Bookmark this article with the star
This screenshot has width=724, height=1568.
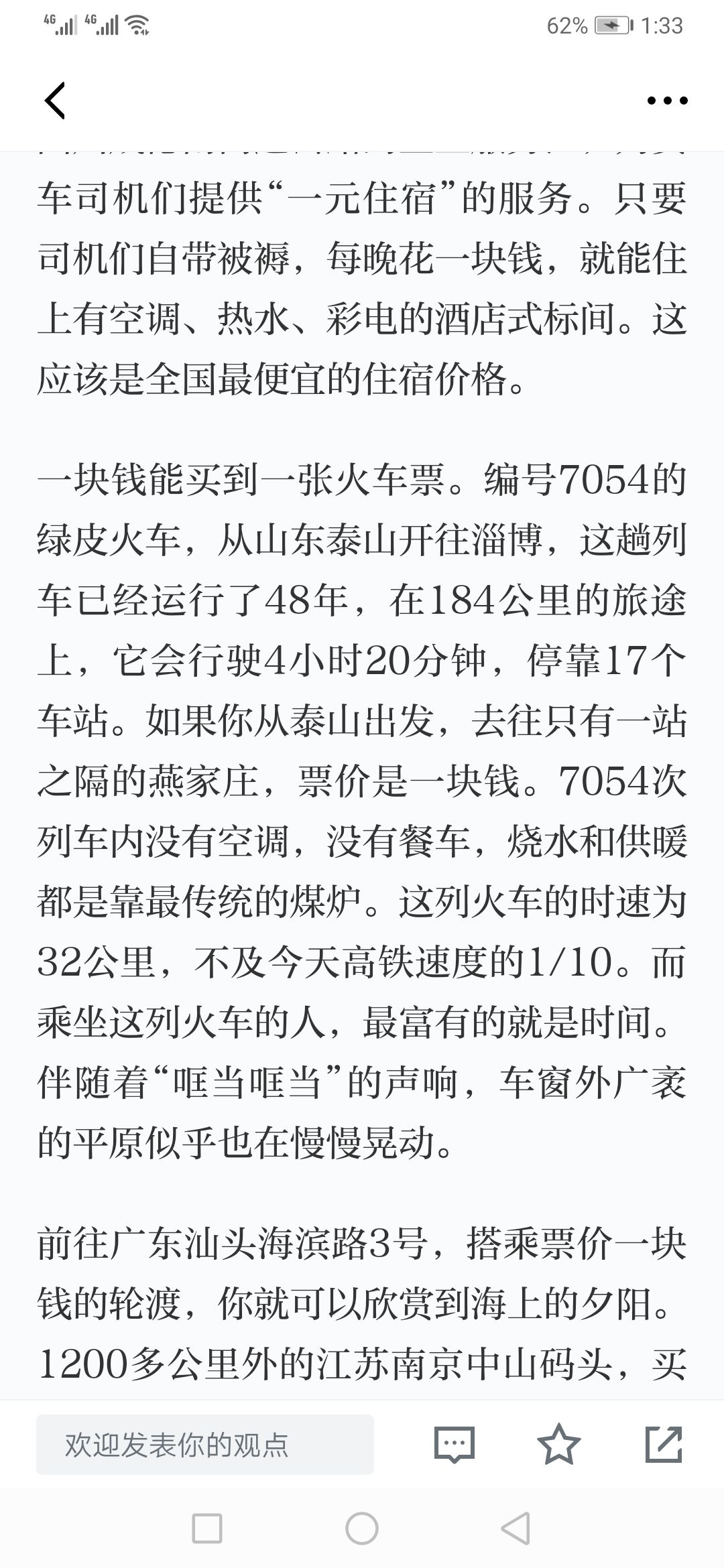point(559,1443)
